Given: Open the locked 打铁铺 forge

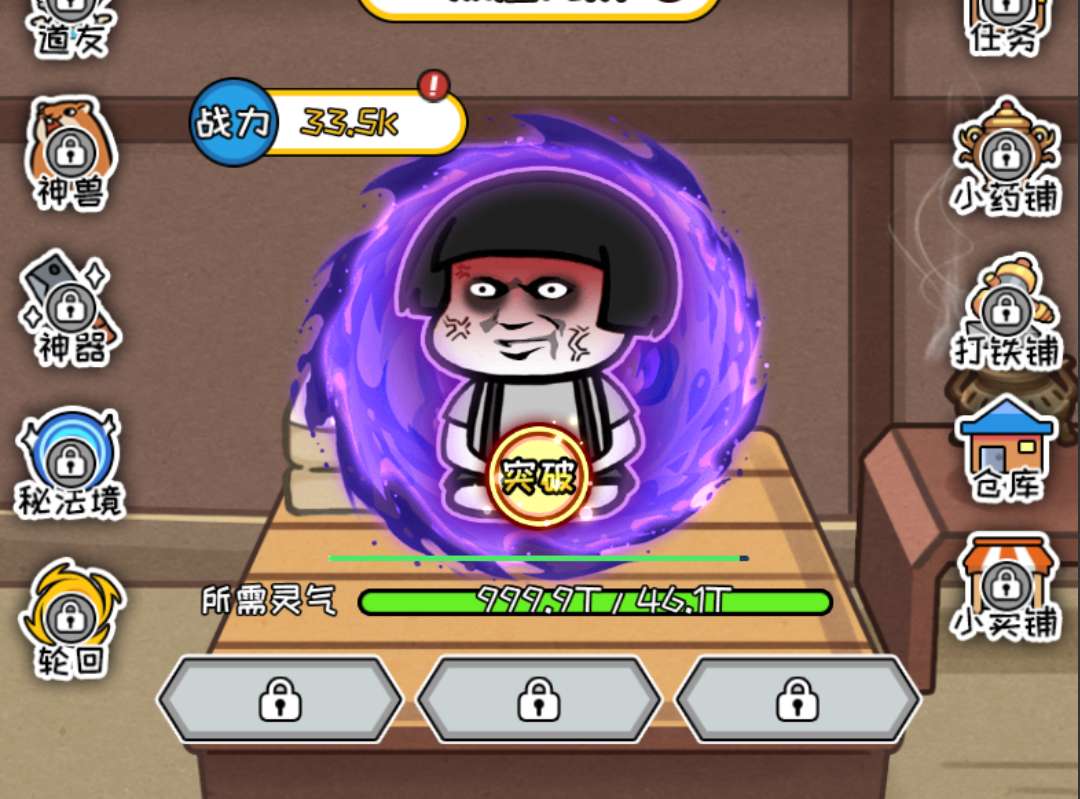Looking at the screenshot, I should point(1006,310).
